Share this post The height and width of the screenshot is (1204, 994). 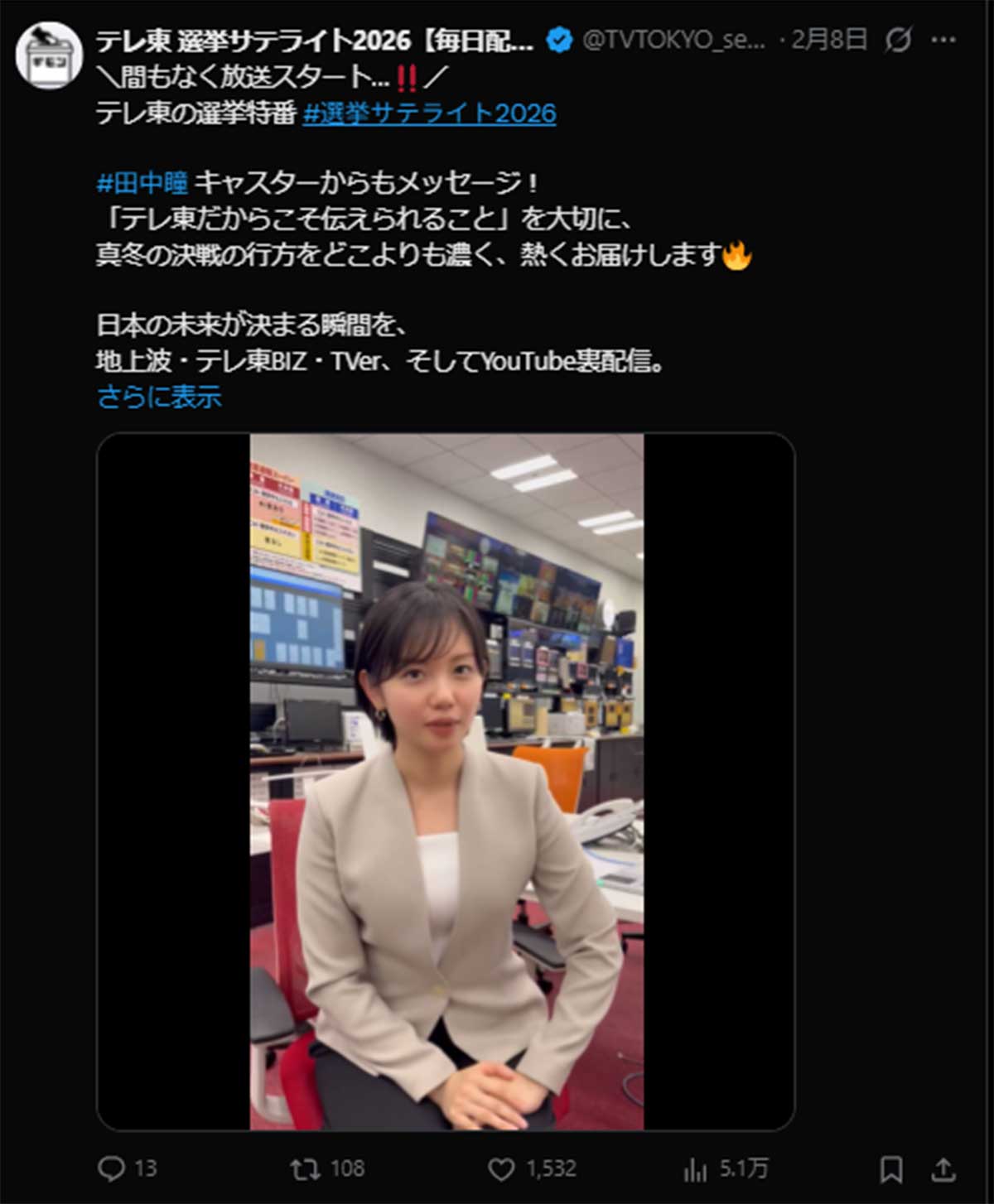click(943, 1169)
